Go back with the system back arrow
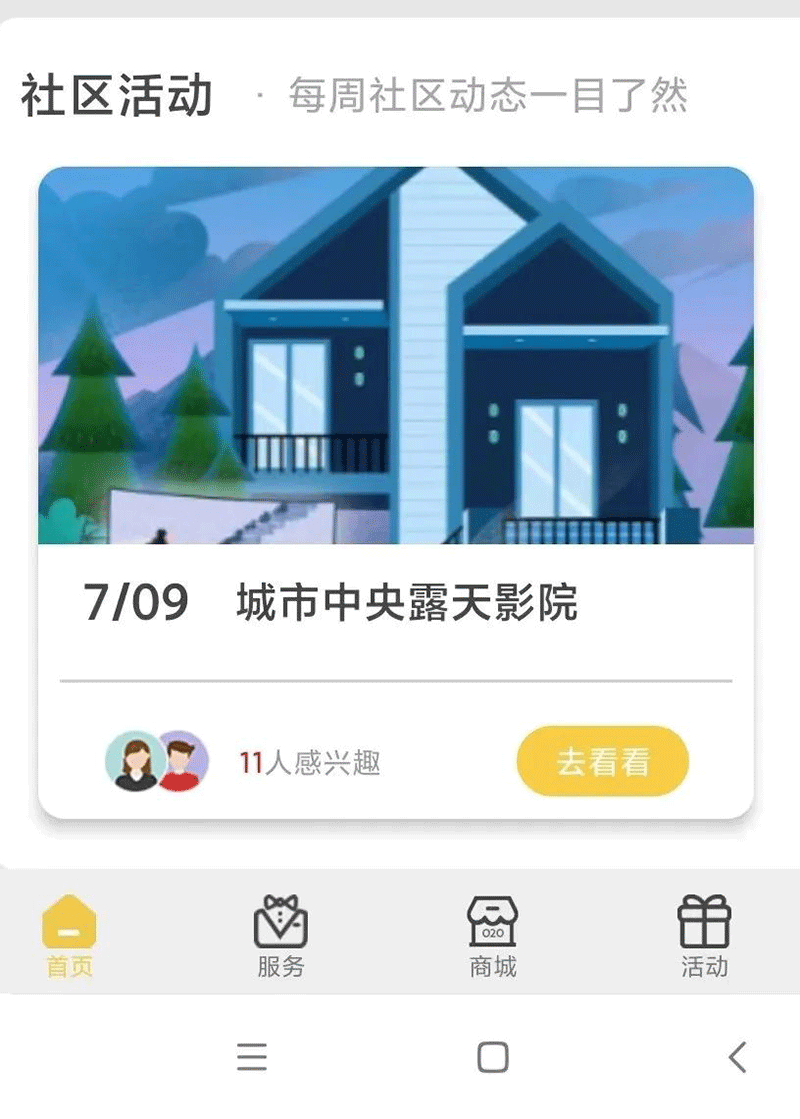Viewport: 800px width, 1119px height. 737,1057
